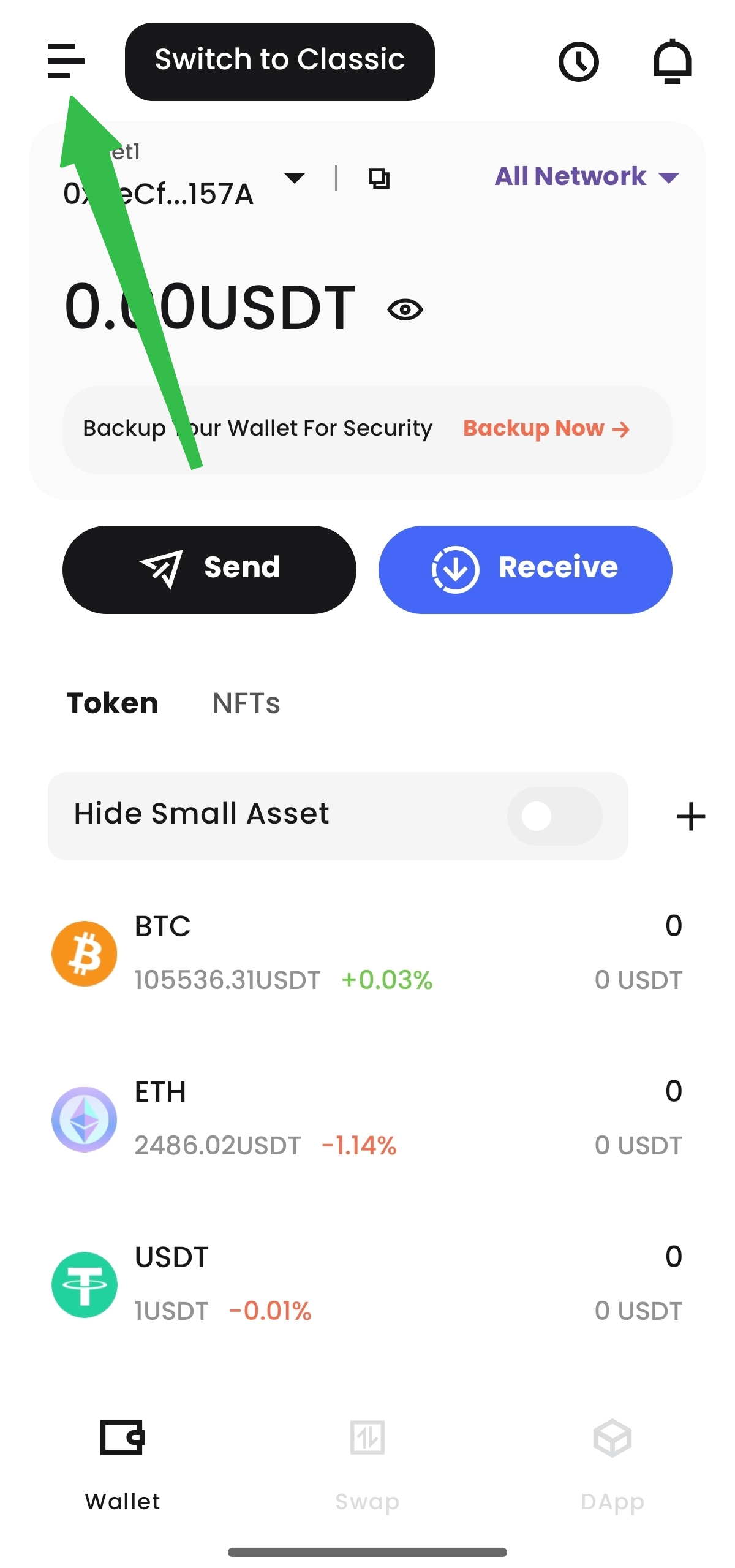
Task: Open the USDT token row
Action: (367, 1284)
